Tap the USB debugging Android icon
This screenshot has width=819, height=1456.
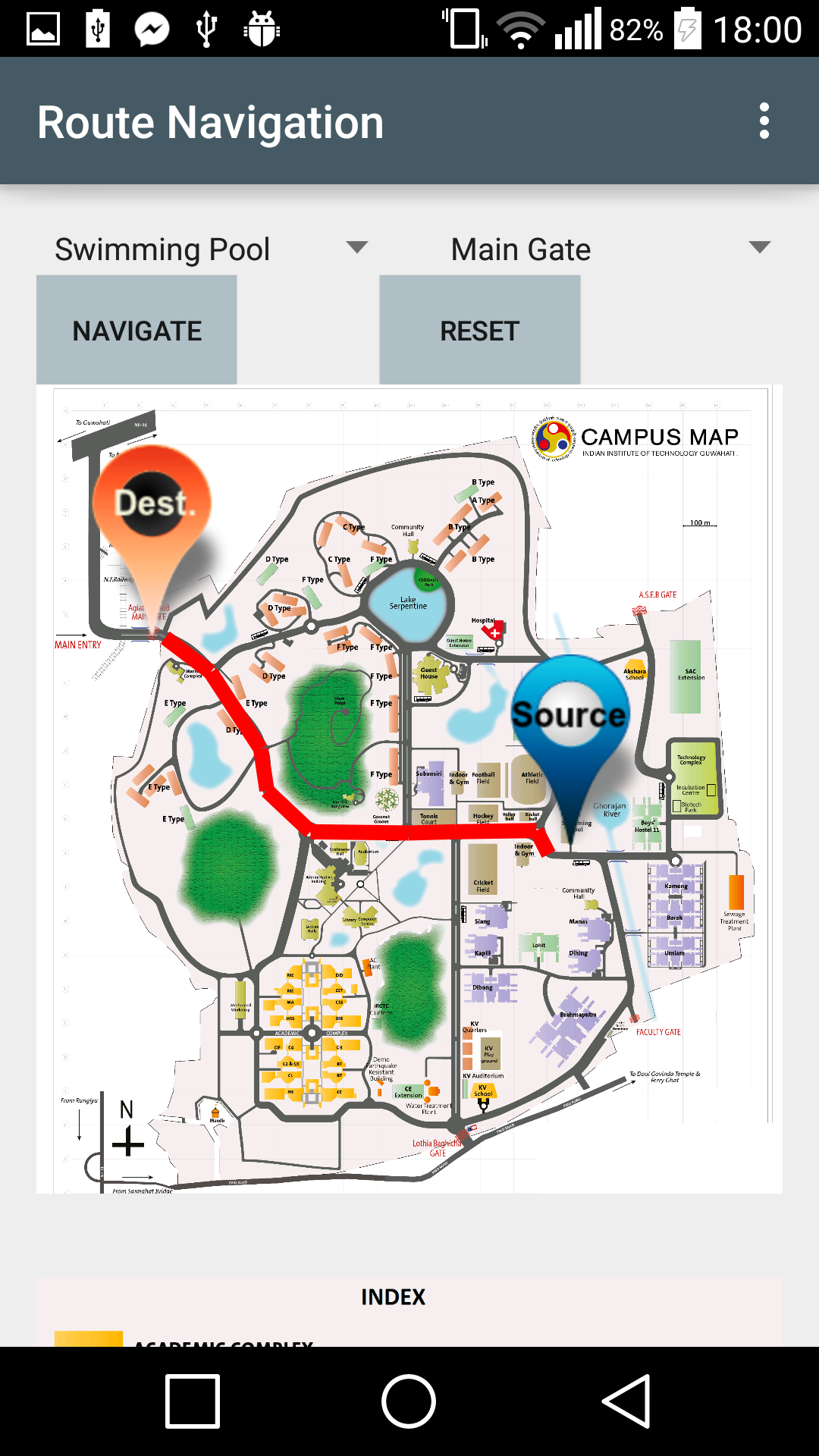(x=262, y=29)
